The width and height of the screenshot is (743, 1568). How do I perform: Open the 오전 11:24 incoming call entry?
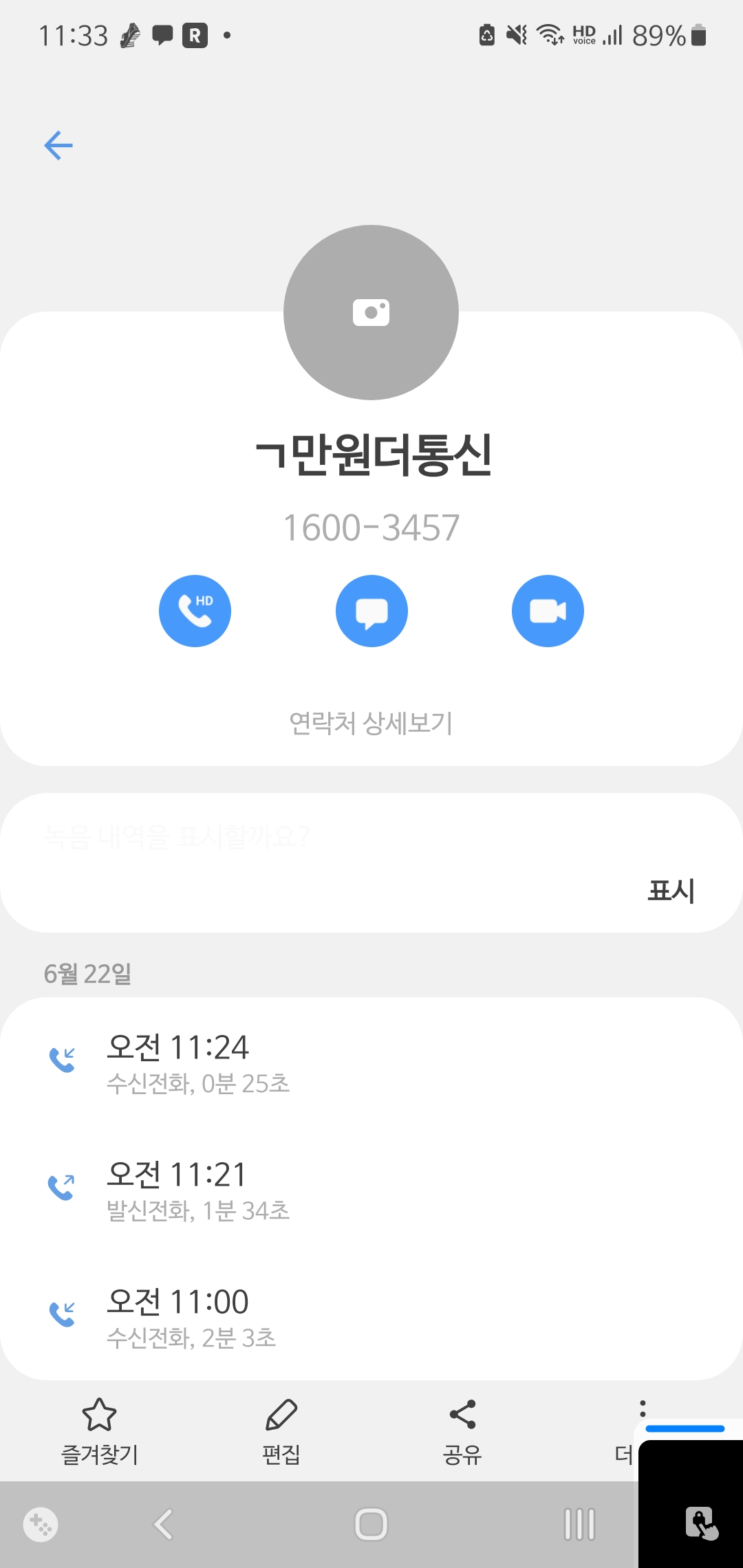(371, 1062)
